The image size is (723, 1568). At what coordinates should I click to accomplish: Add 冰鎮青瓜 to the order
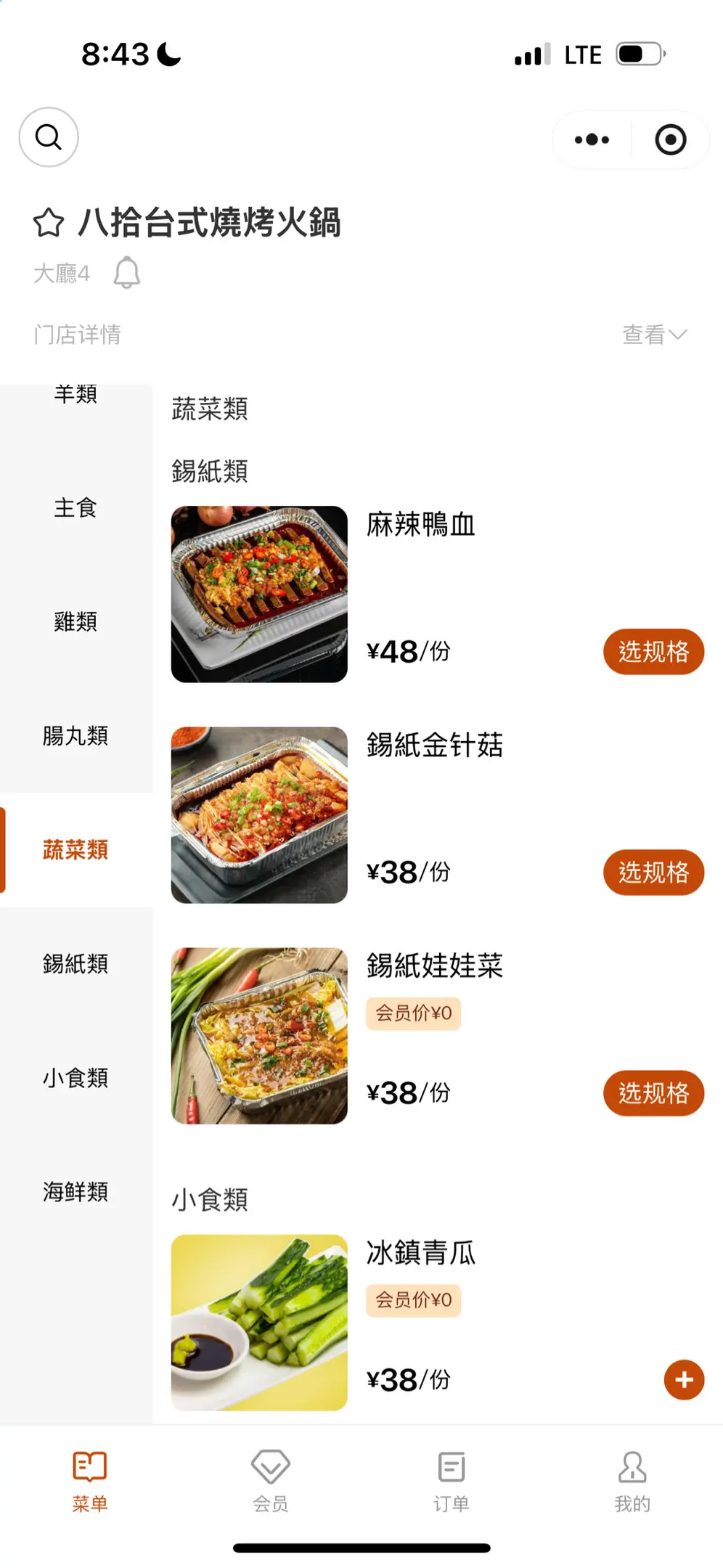pos(684,1380)
